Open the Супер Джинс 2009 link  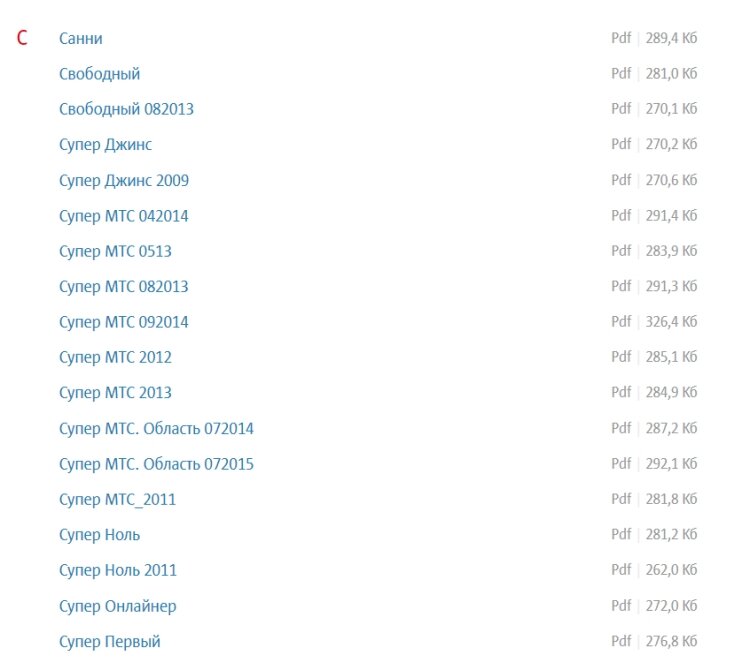tap(123, 180)
